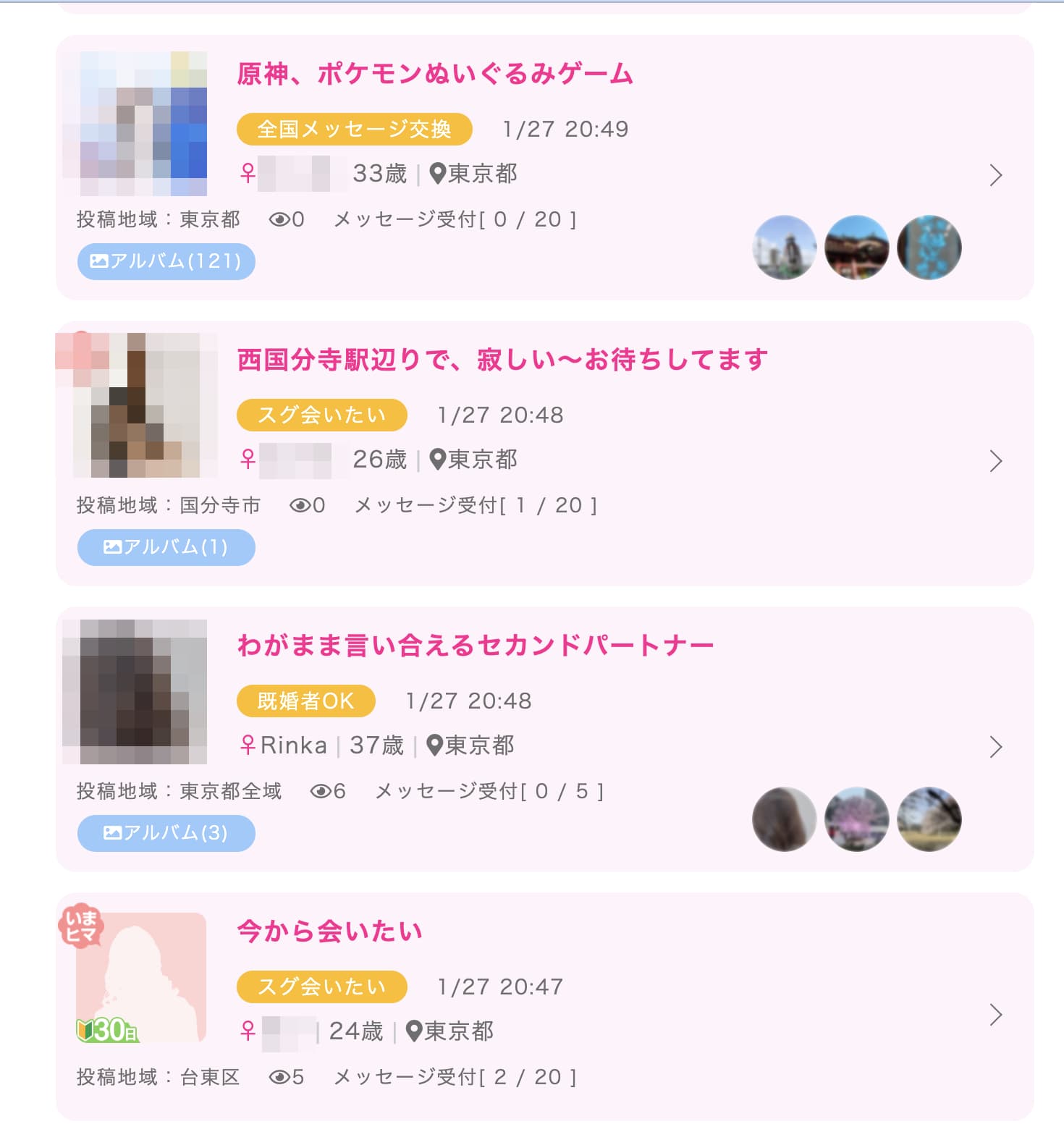Viewport: 1064px width, 1132px height.
Task: View アルバム(3) from Rinka
Action: (x=166, y=833)
